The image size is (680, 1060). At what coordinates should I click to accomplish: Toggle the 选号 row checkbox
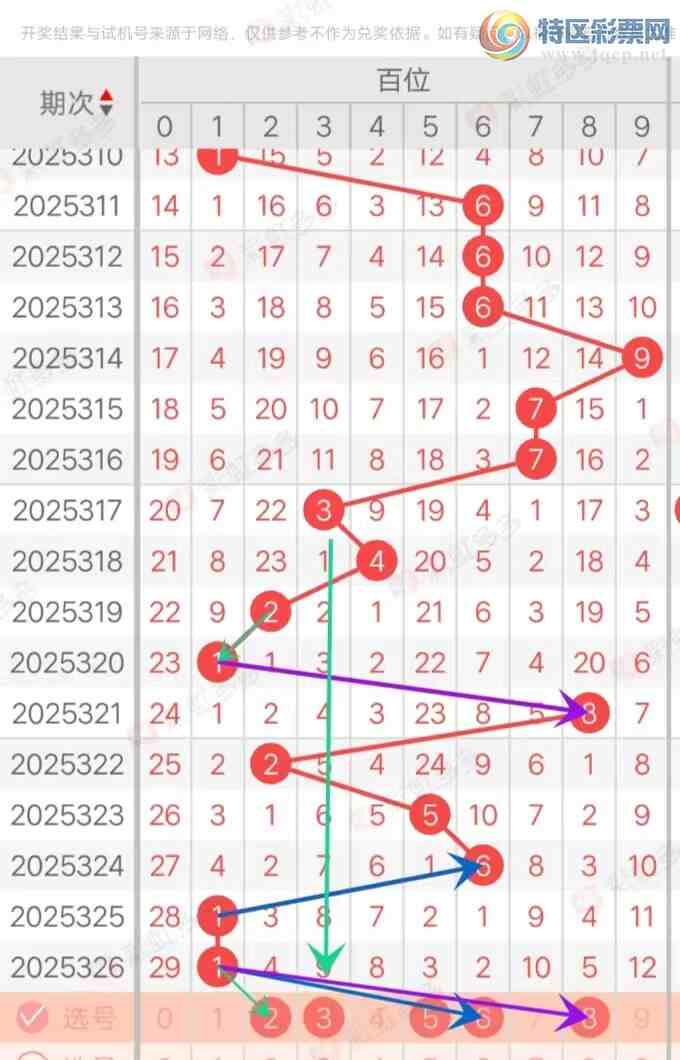tap(33, 1018)
